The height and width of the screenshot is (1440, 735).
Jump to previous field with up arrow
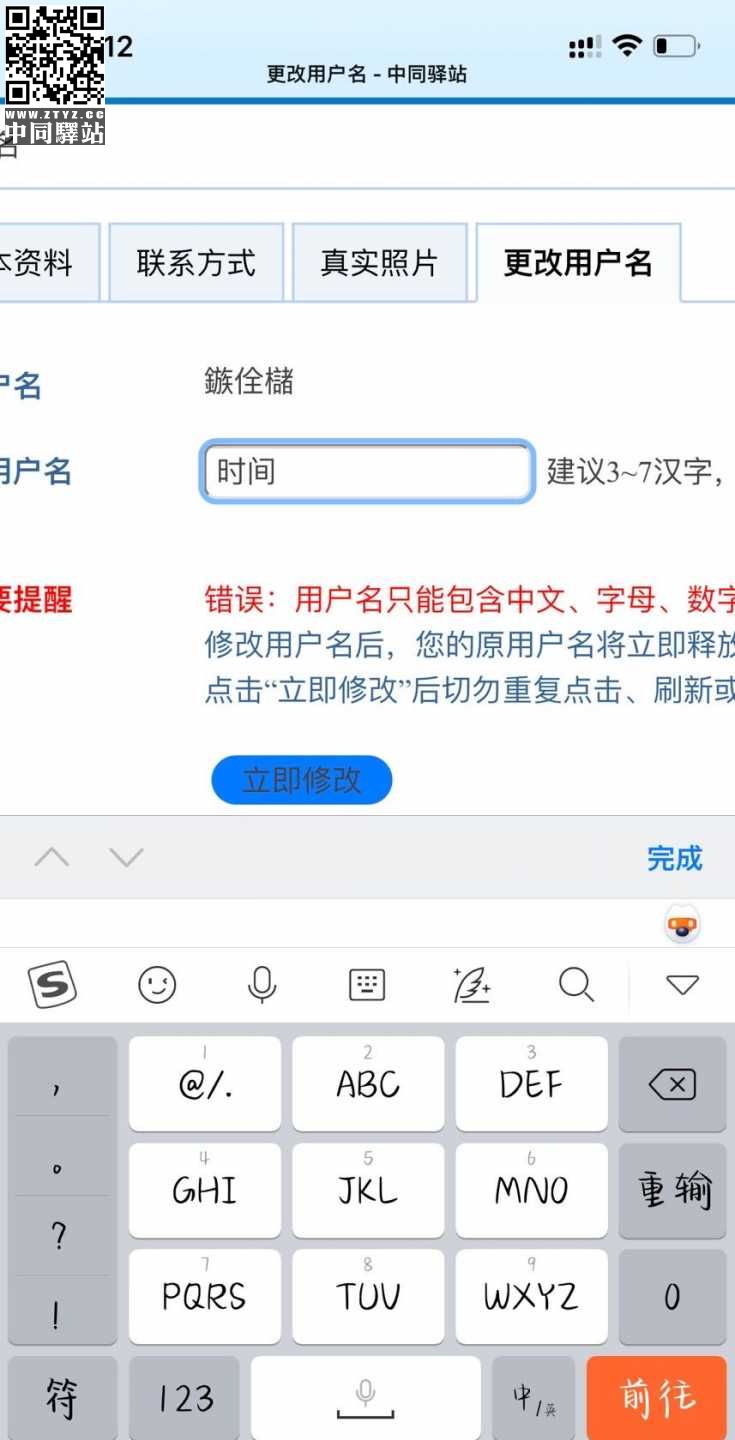pos(52,857)
